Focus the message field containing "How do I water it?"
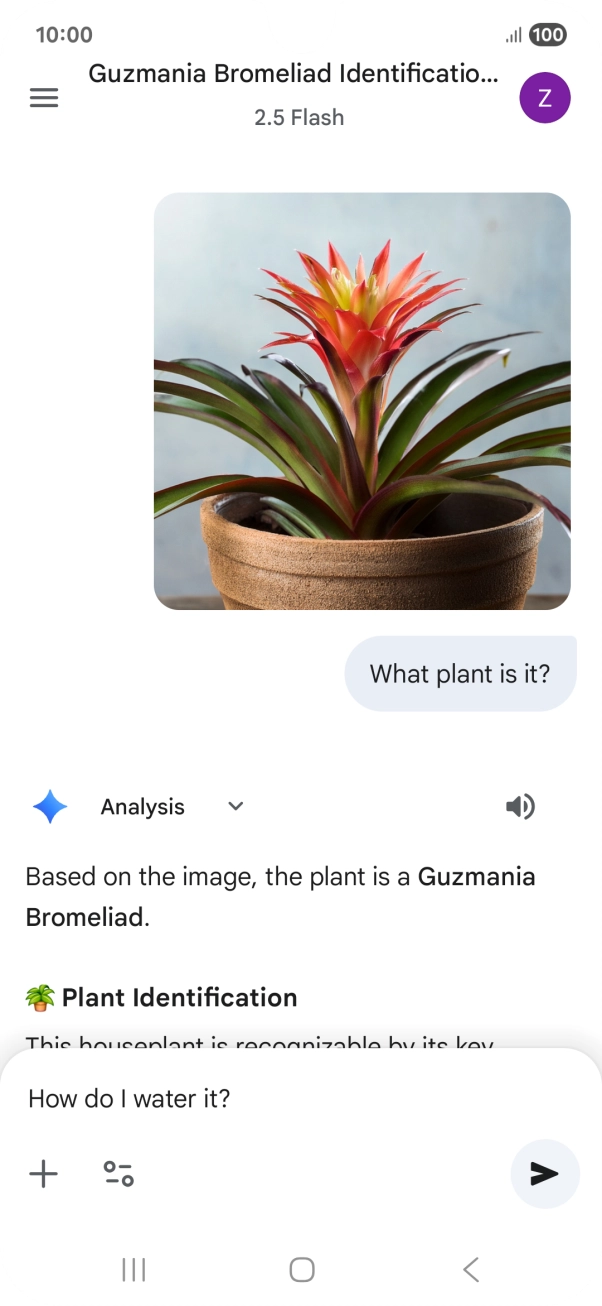This screenshot has width=602, height=1306. (270, 1099)
